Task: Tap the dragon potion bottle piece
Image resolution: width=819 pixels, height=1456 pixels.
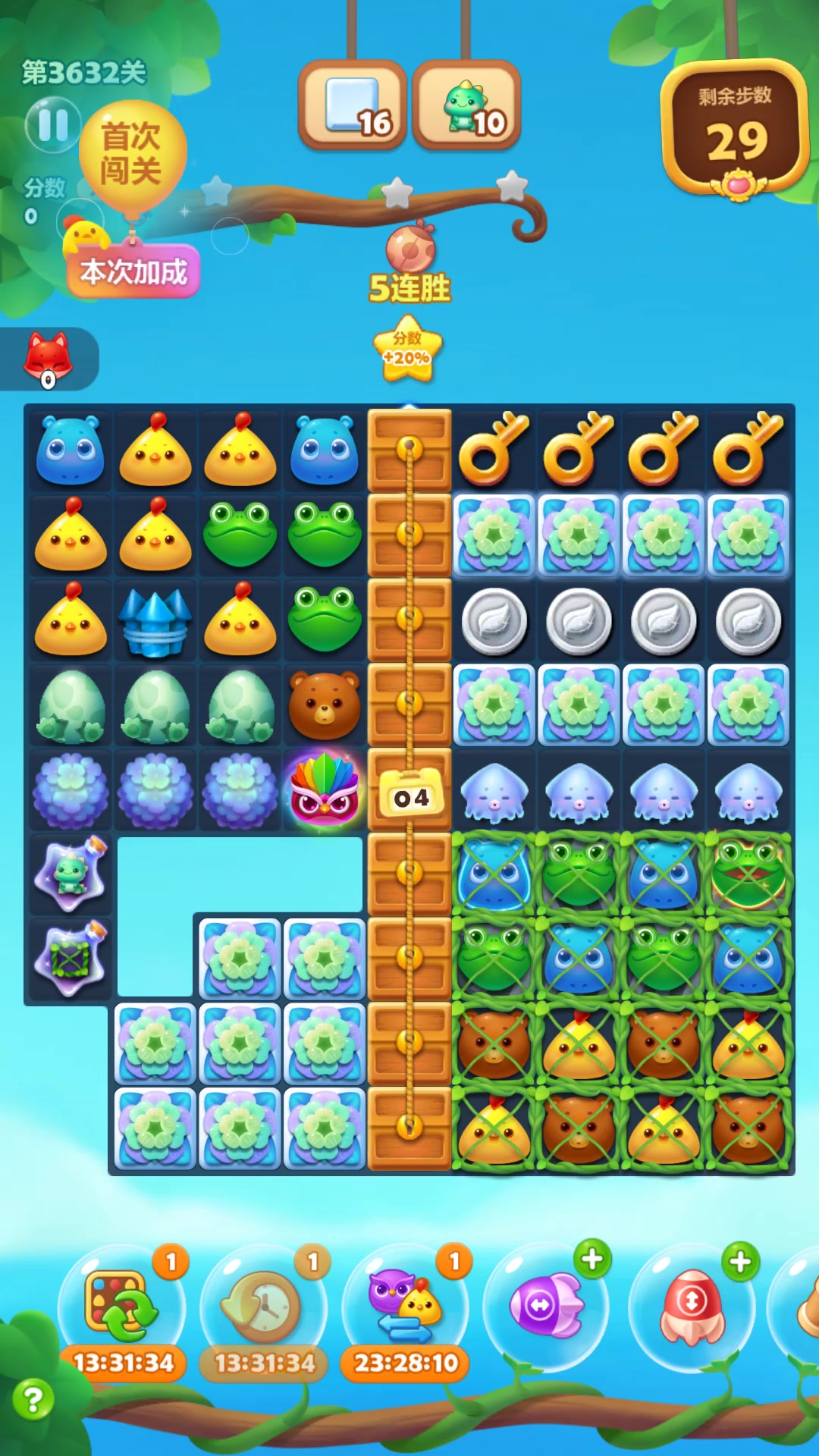Action: pos(71,874)
